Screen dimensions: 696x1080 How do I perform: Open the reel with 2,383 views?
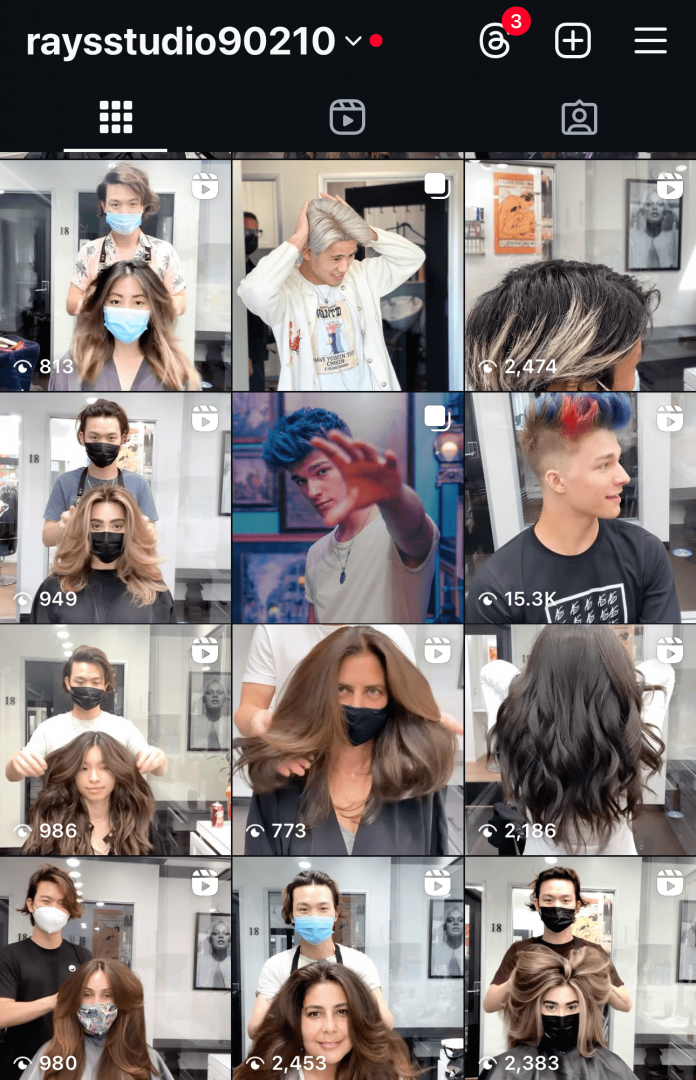coord(580,968)
